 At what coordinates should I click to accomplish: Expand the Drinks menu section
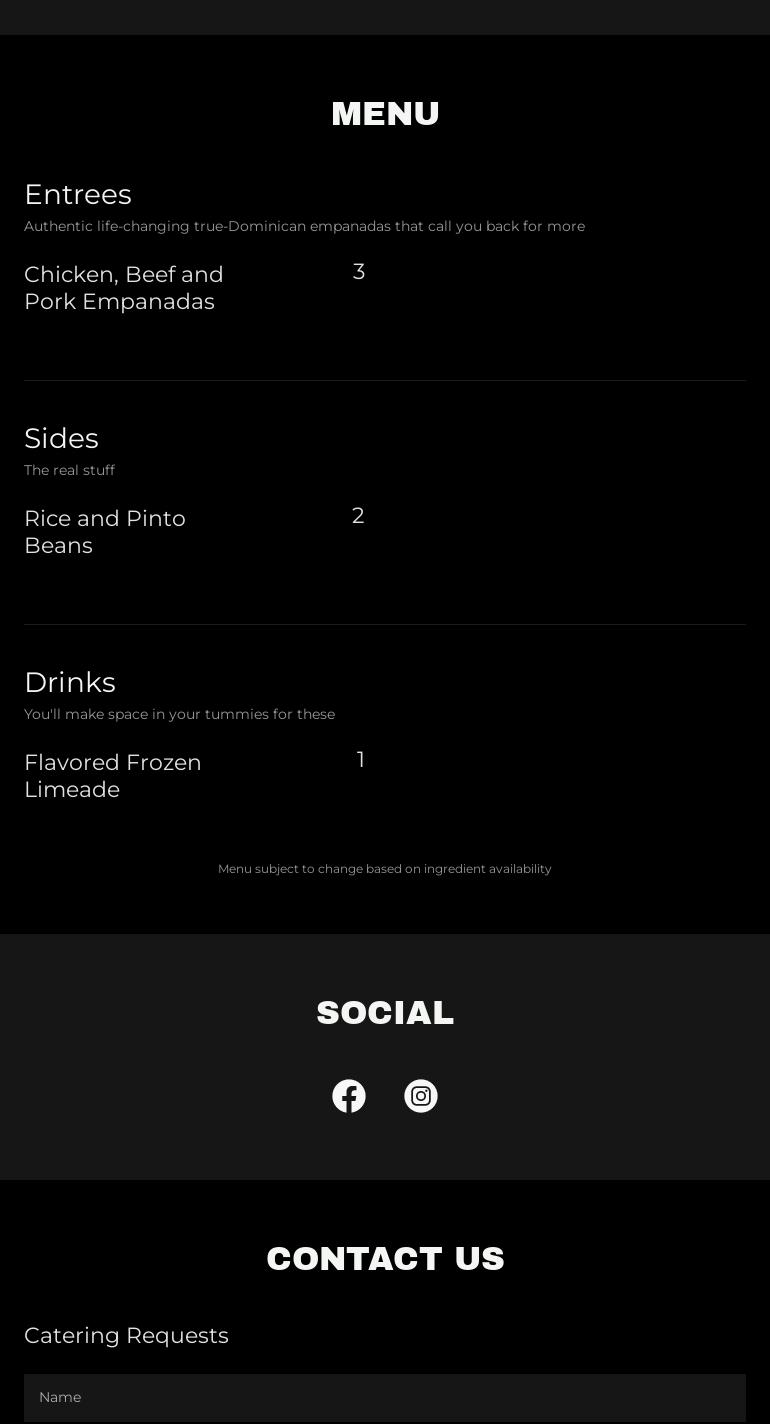tap(70, 682)
